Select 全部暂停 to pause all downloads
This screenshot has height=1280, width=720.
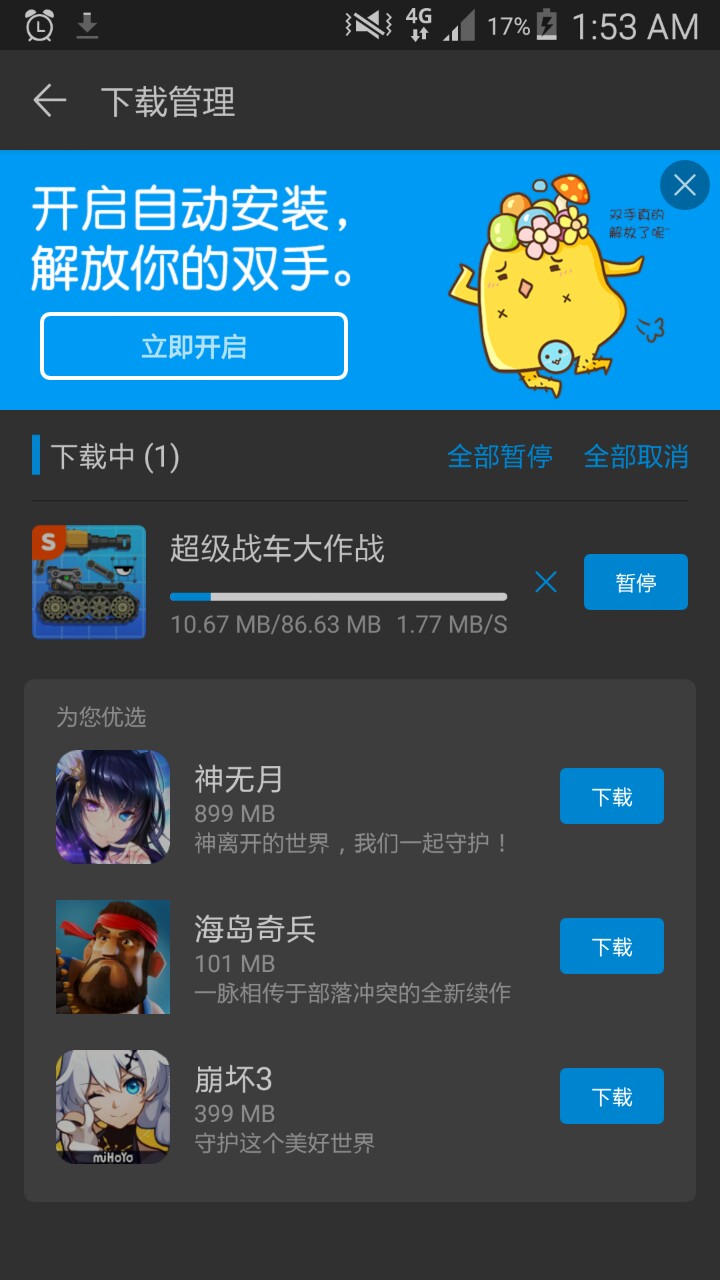[499, 457]
